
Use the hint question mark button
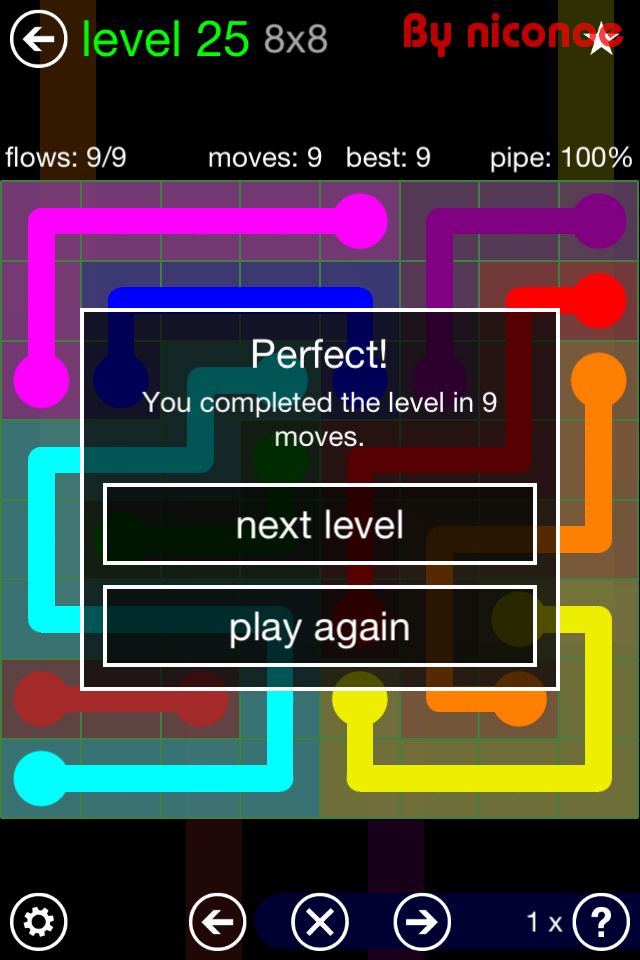pyautogui.click(x=601, y=921)
